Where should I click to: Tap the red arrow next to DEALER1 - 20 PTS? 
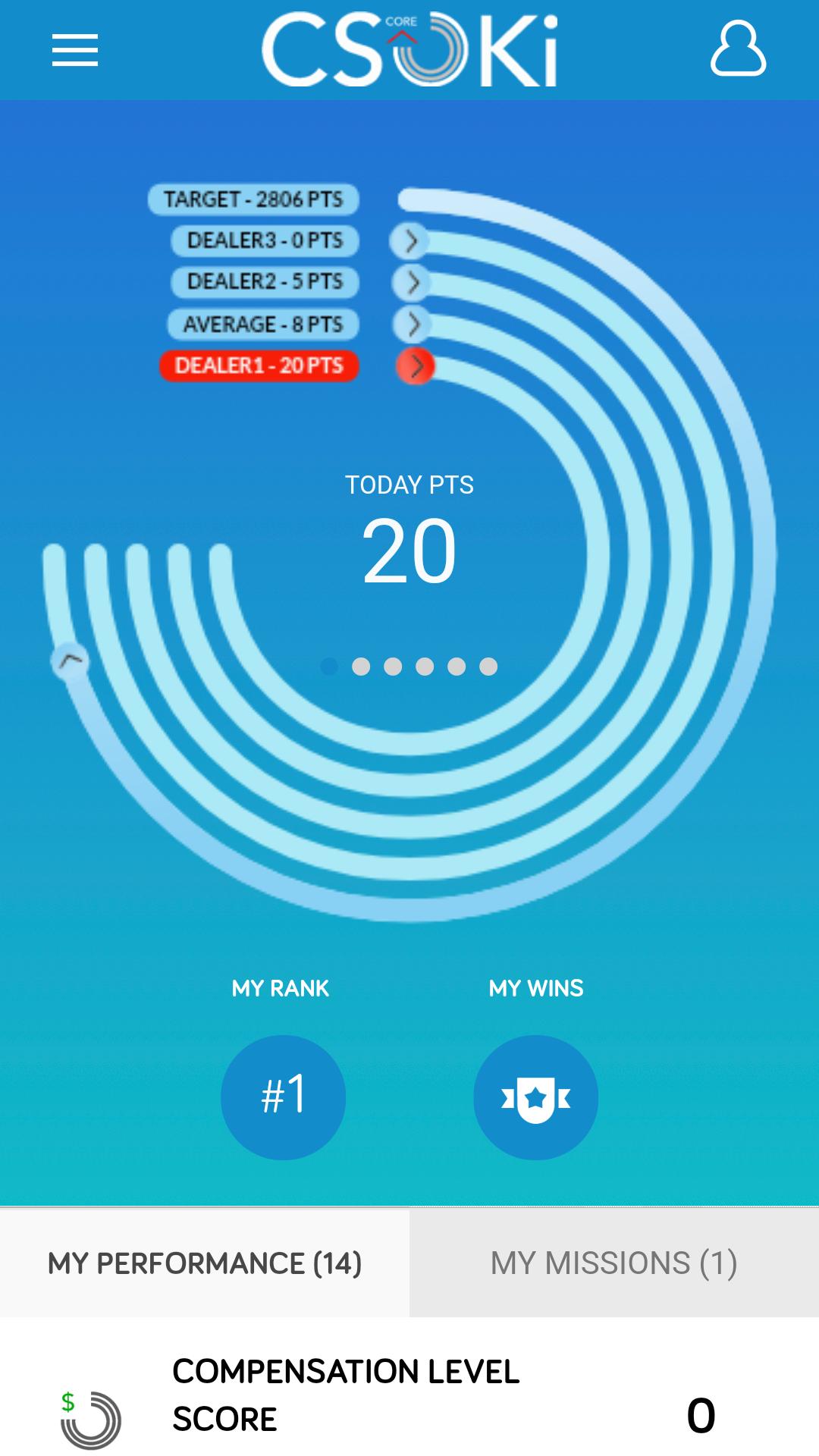coord(416,366)
